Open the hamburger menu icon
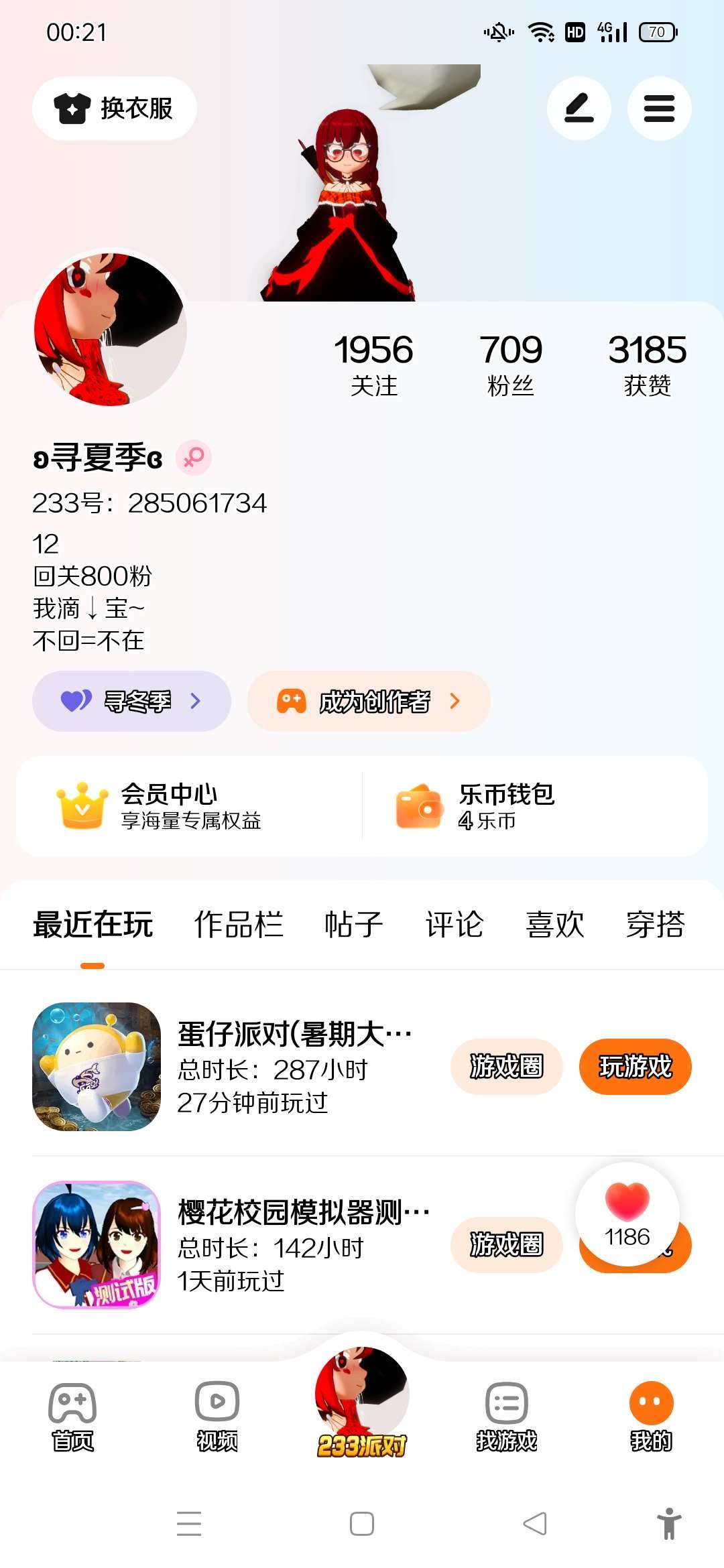 [x=659, y=109]
